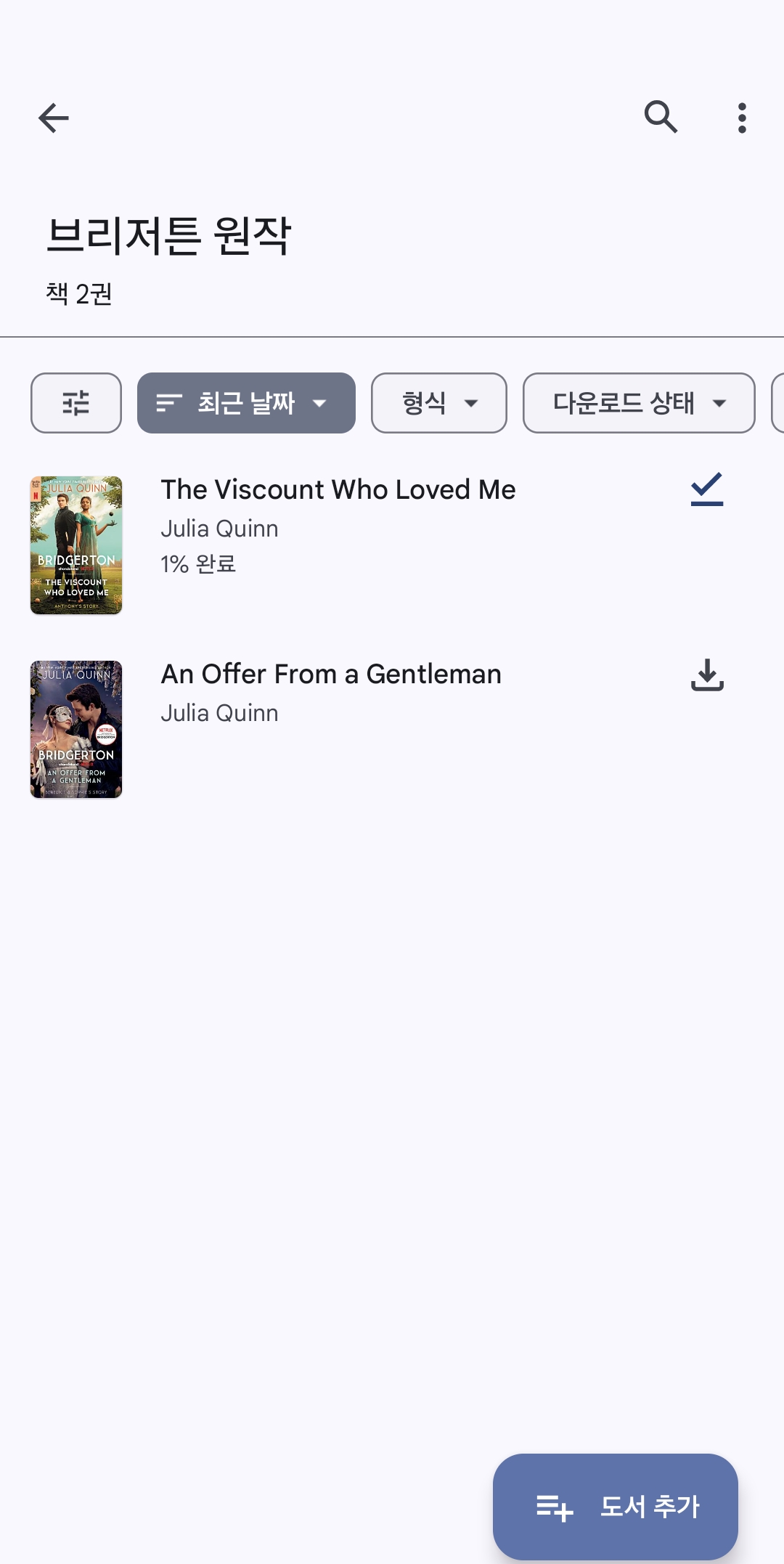This screenshot has width=784, height=1564.
Task: Tap downloaded checkmark for The Viscount Who Loved Me
Action: tap(706, 489)
